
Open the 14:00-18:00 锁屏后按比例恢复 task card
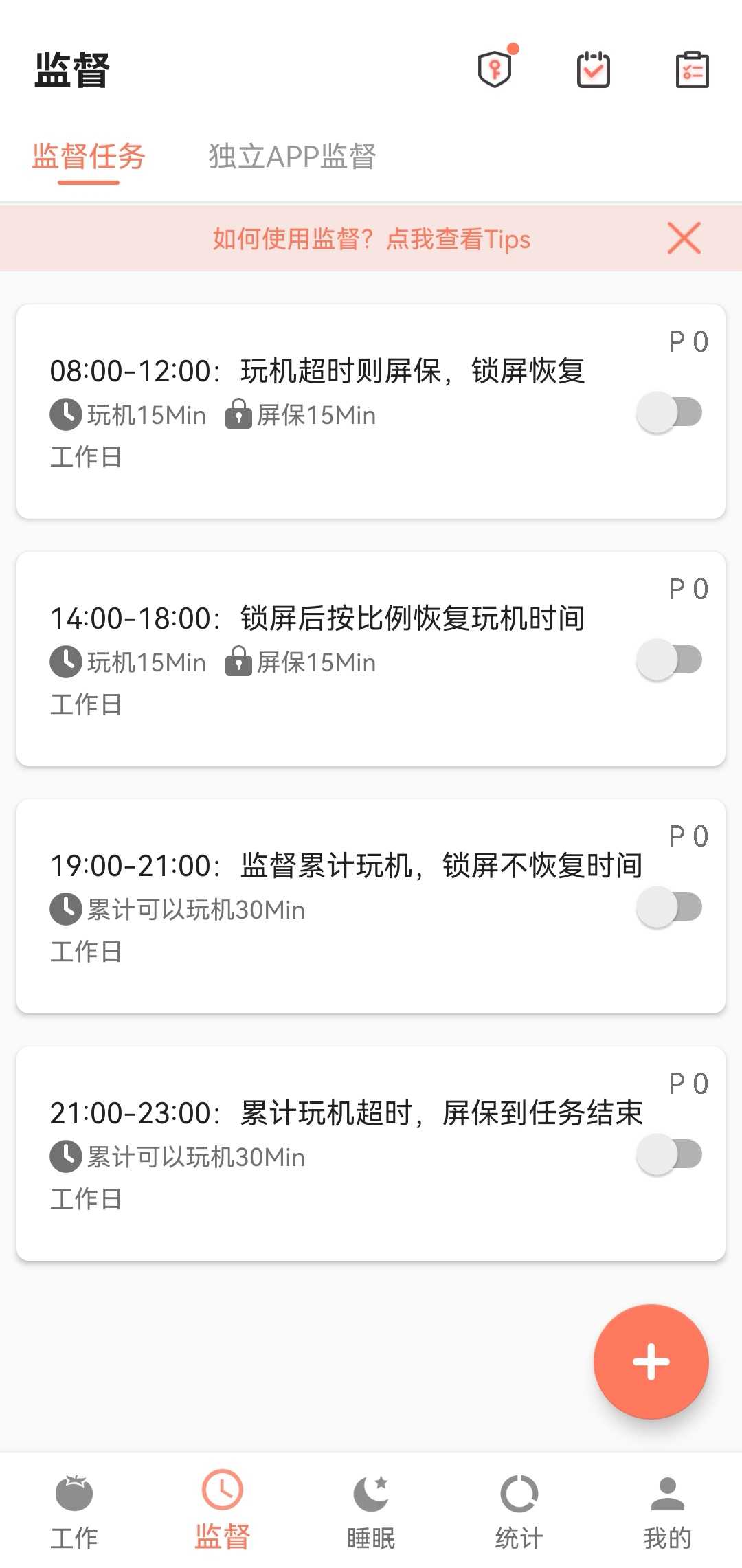371,659
